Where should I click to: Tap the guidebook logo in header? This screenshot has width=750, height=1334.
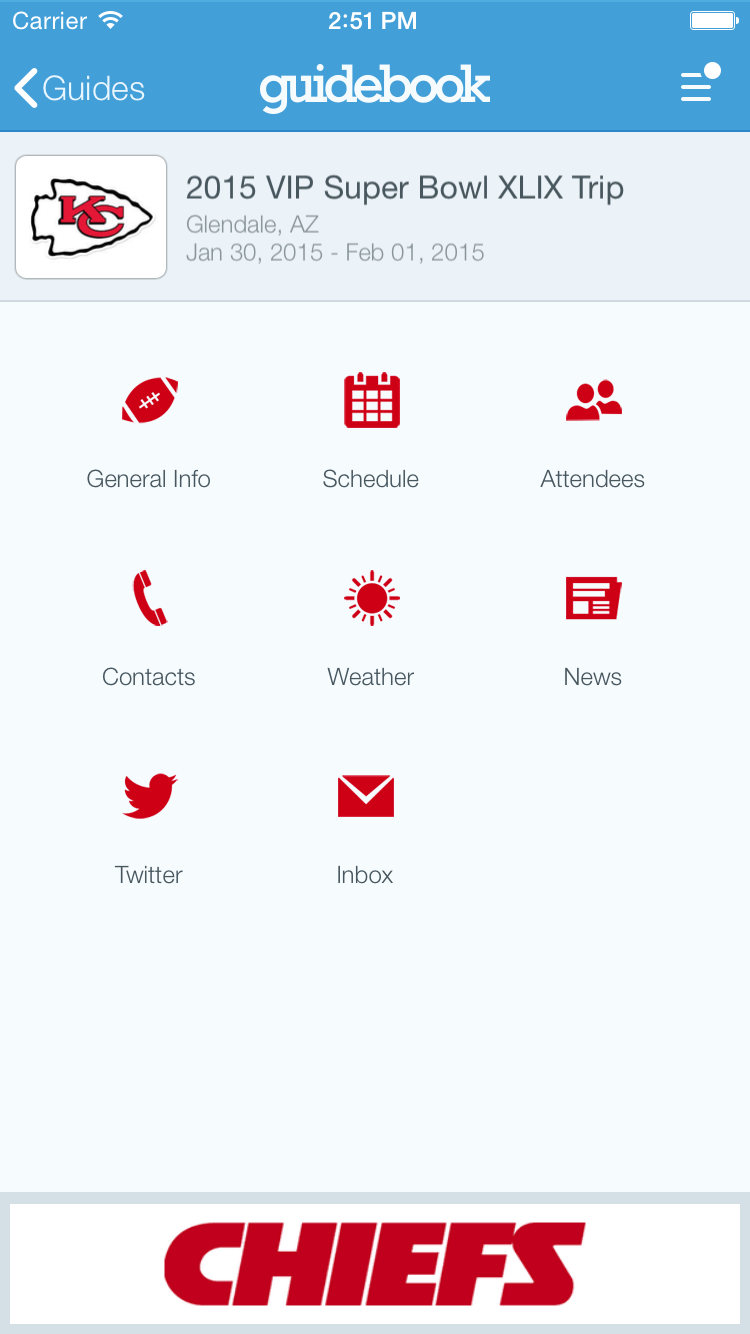coord(374,88)
